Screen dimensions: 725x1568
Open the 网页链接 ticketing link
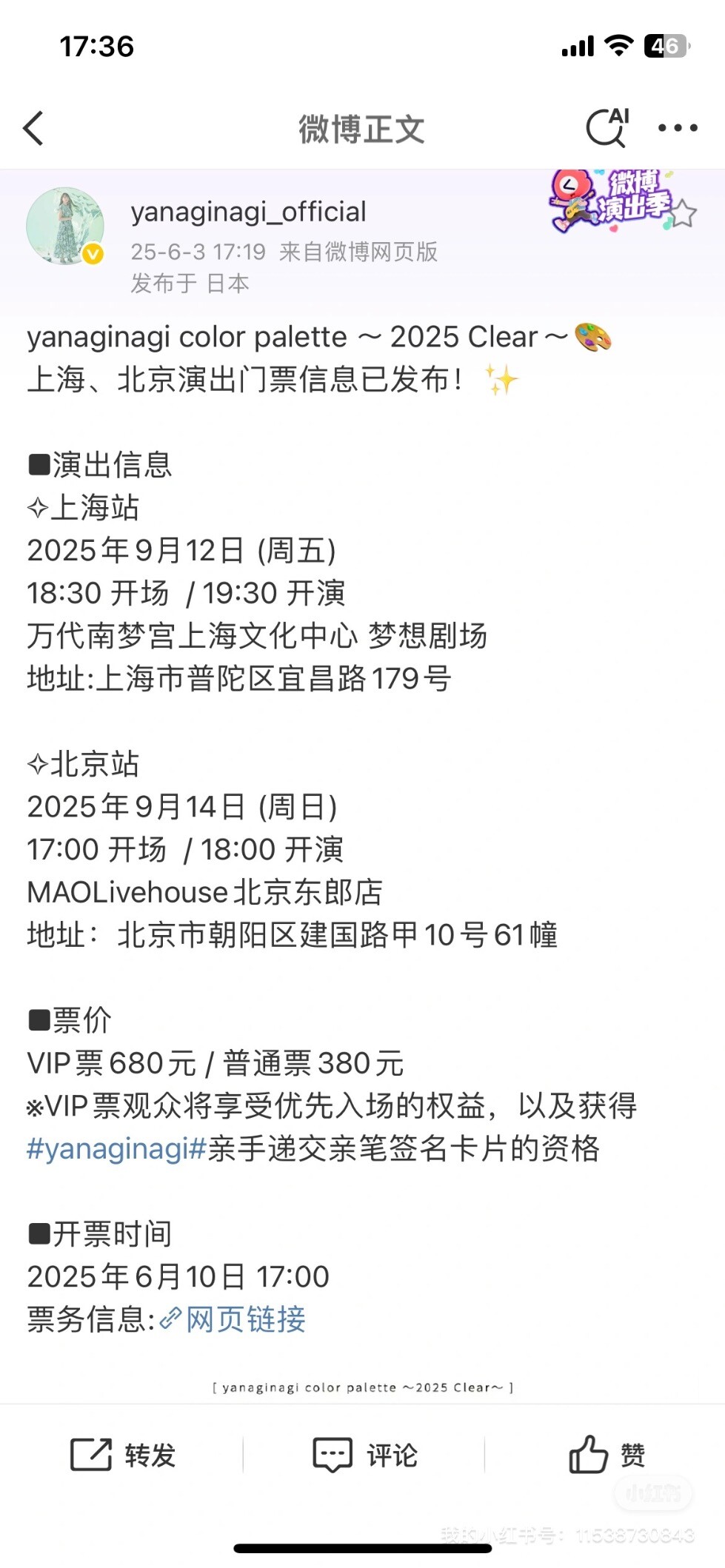233,1319
